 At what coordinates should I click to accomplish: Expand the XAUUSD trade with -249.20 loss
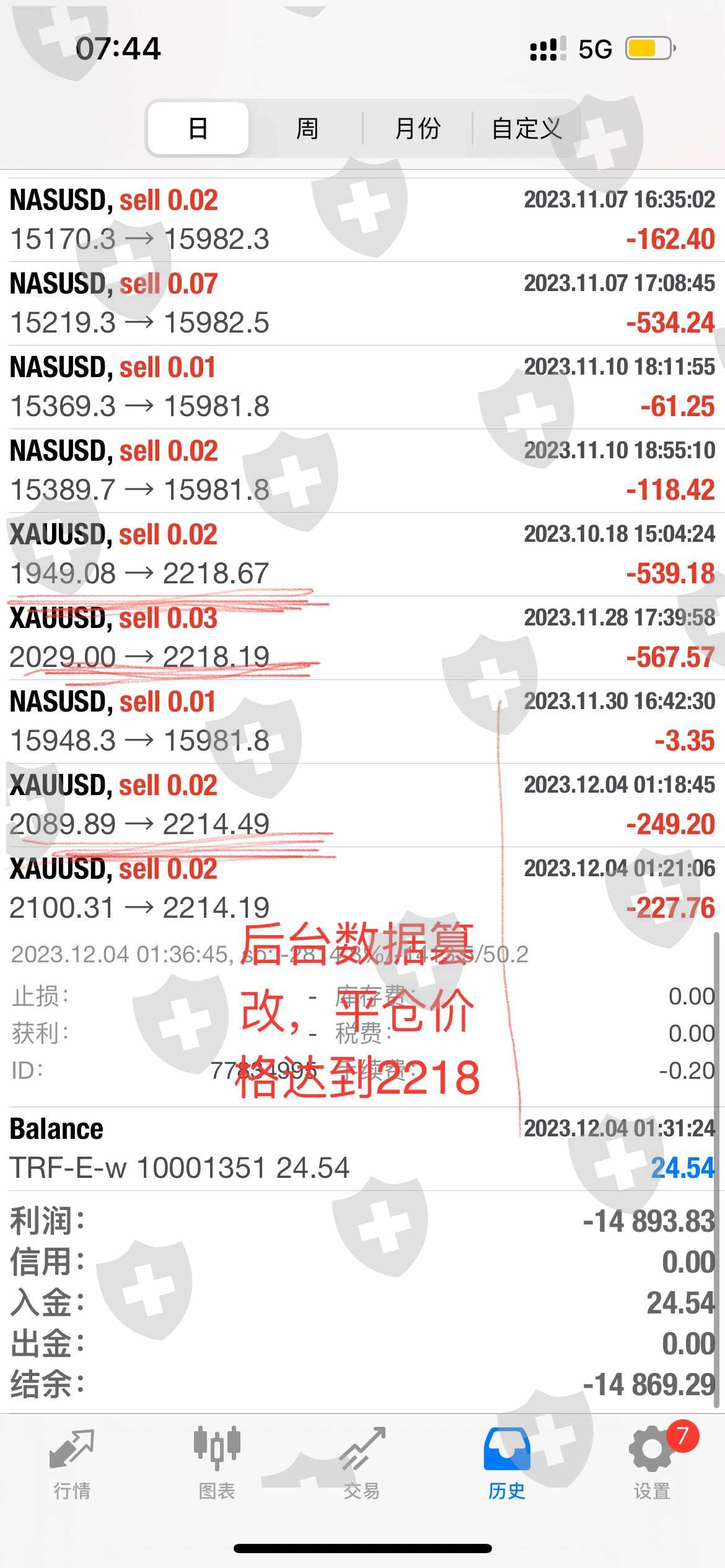tap(362, 805)
